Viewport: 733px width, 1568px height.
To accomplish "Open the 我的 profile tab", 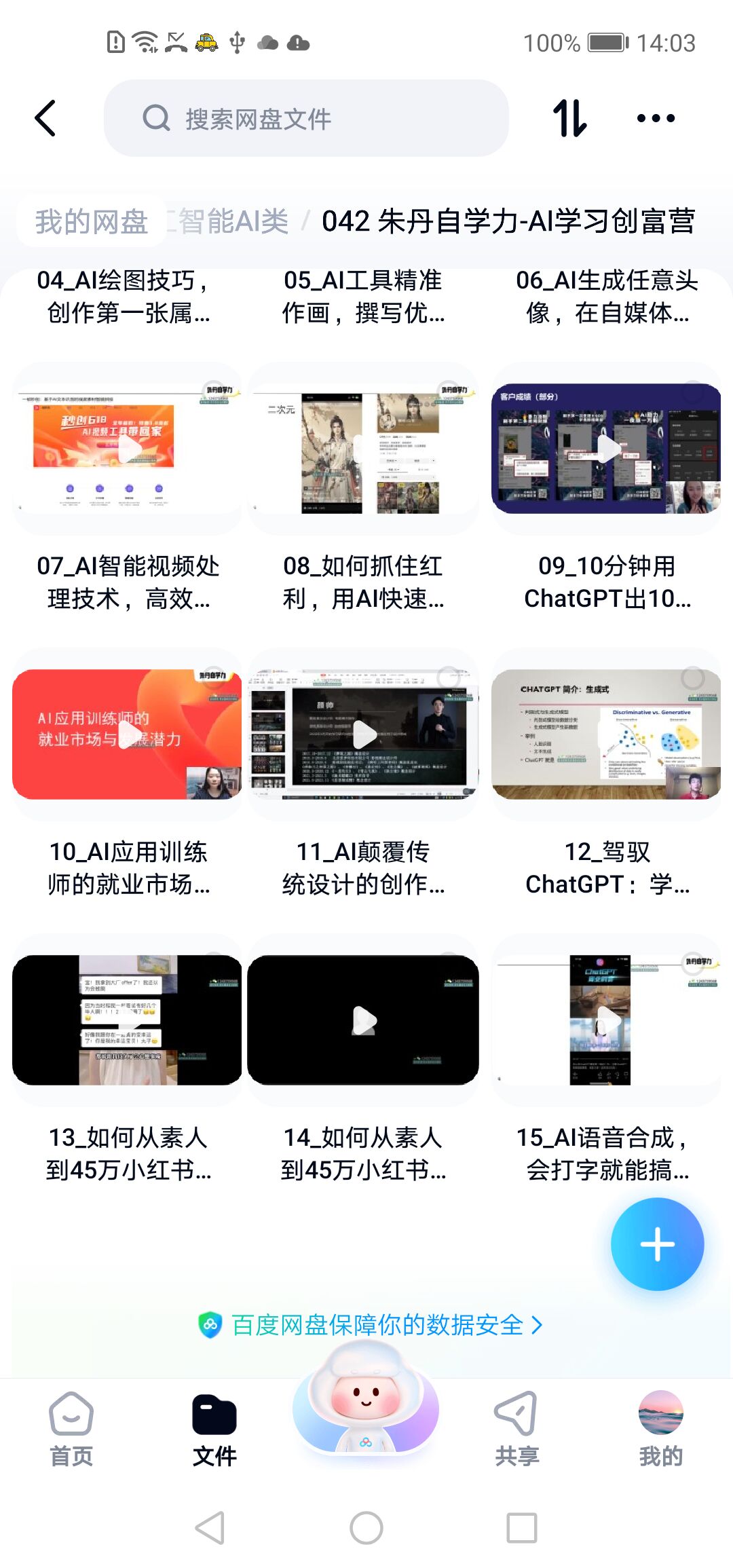I will [x=660, y=1429].
